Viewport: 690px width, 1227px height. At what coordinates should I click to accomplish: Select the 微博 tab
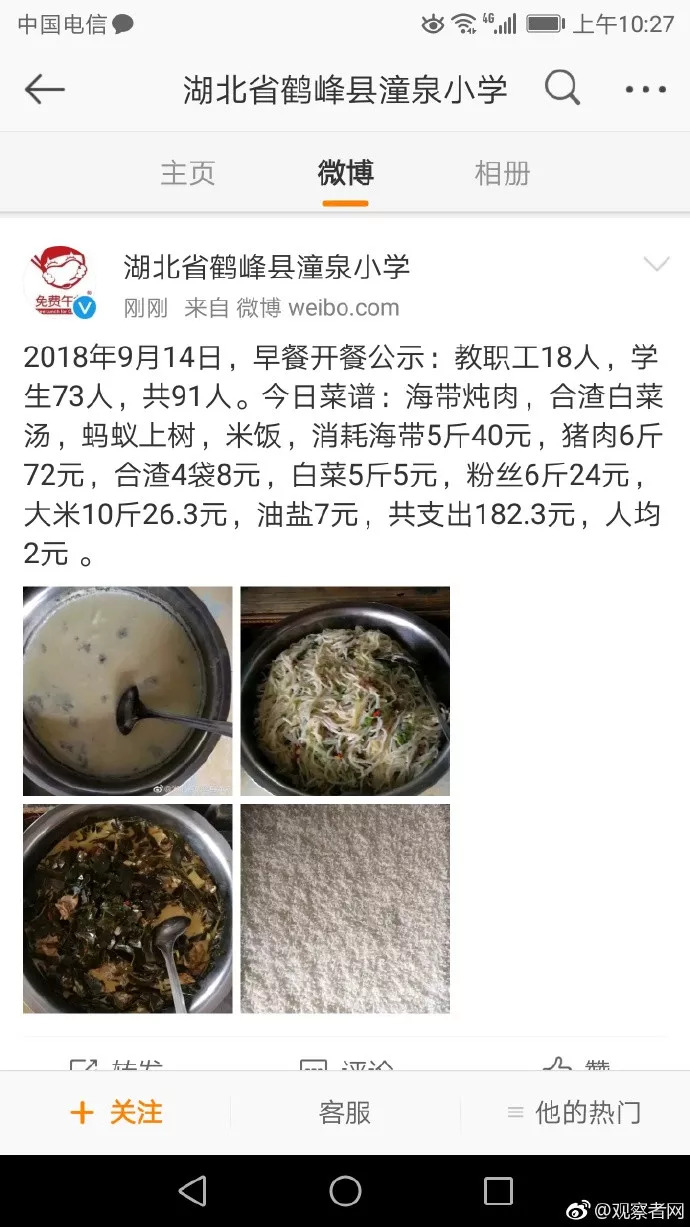[345, 173]
